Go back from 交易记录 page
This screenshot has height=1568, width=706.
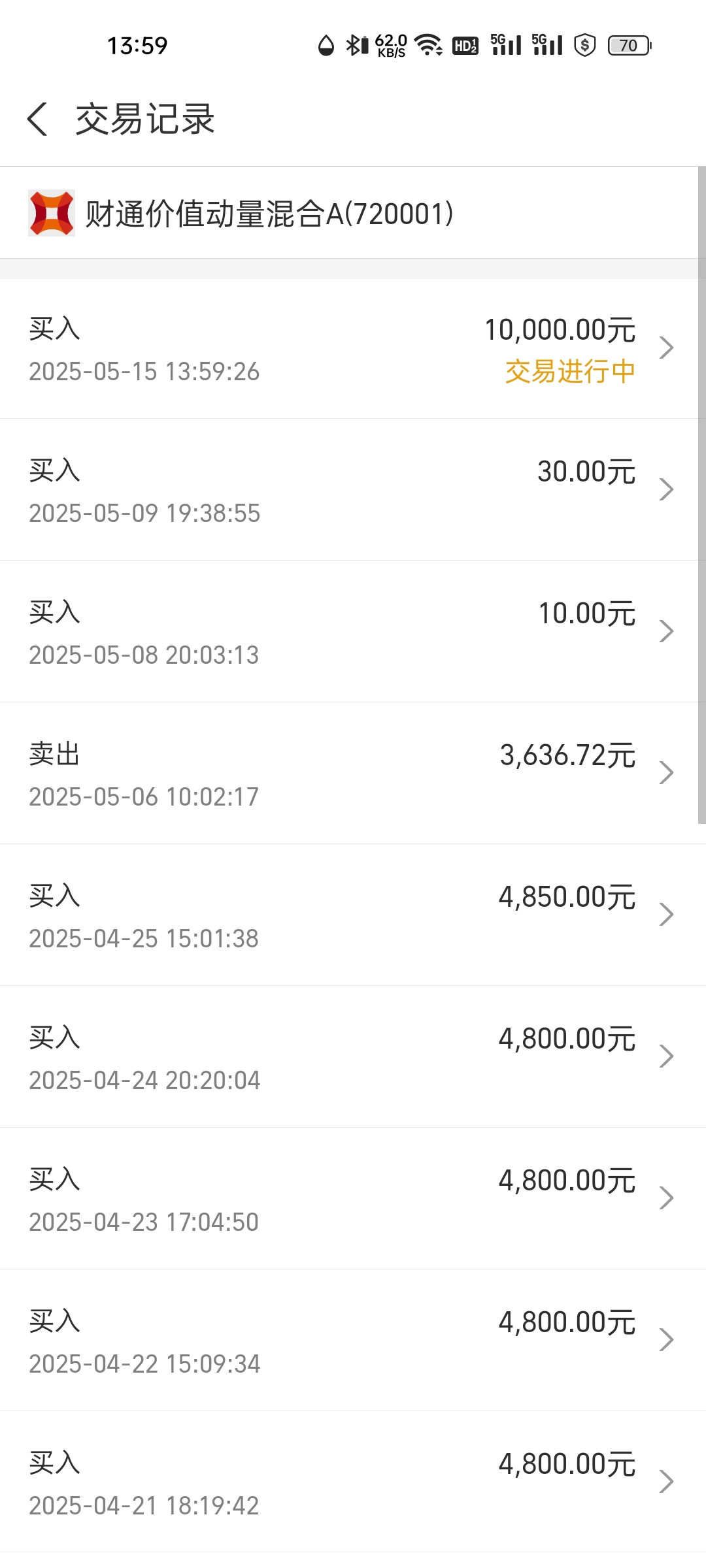(x=38, y=119)
